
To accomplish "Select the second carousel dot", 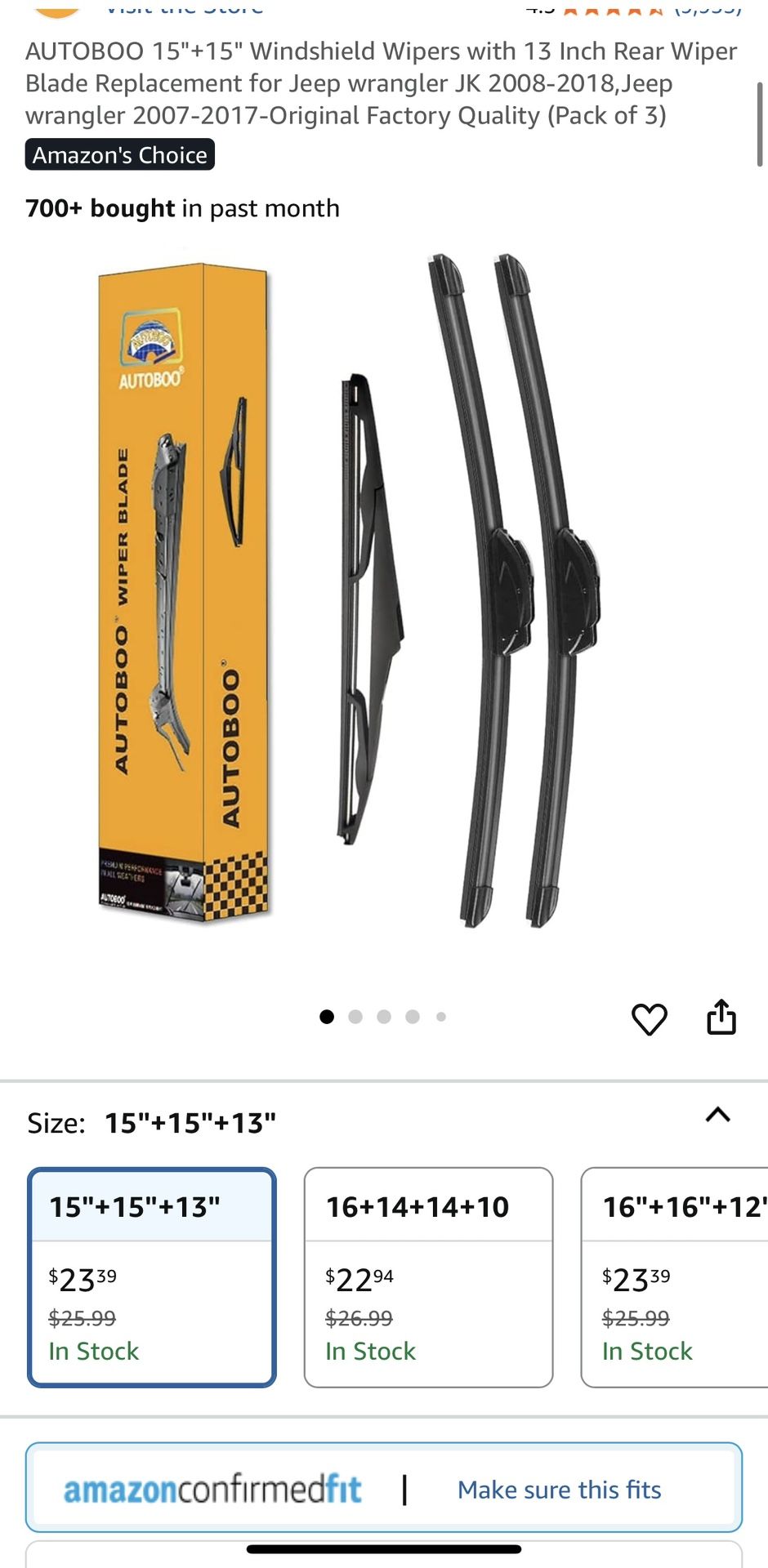I will click(356, 1017).
